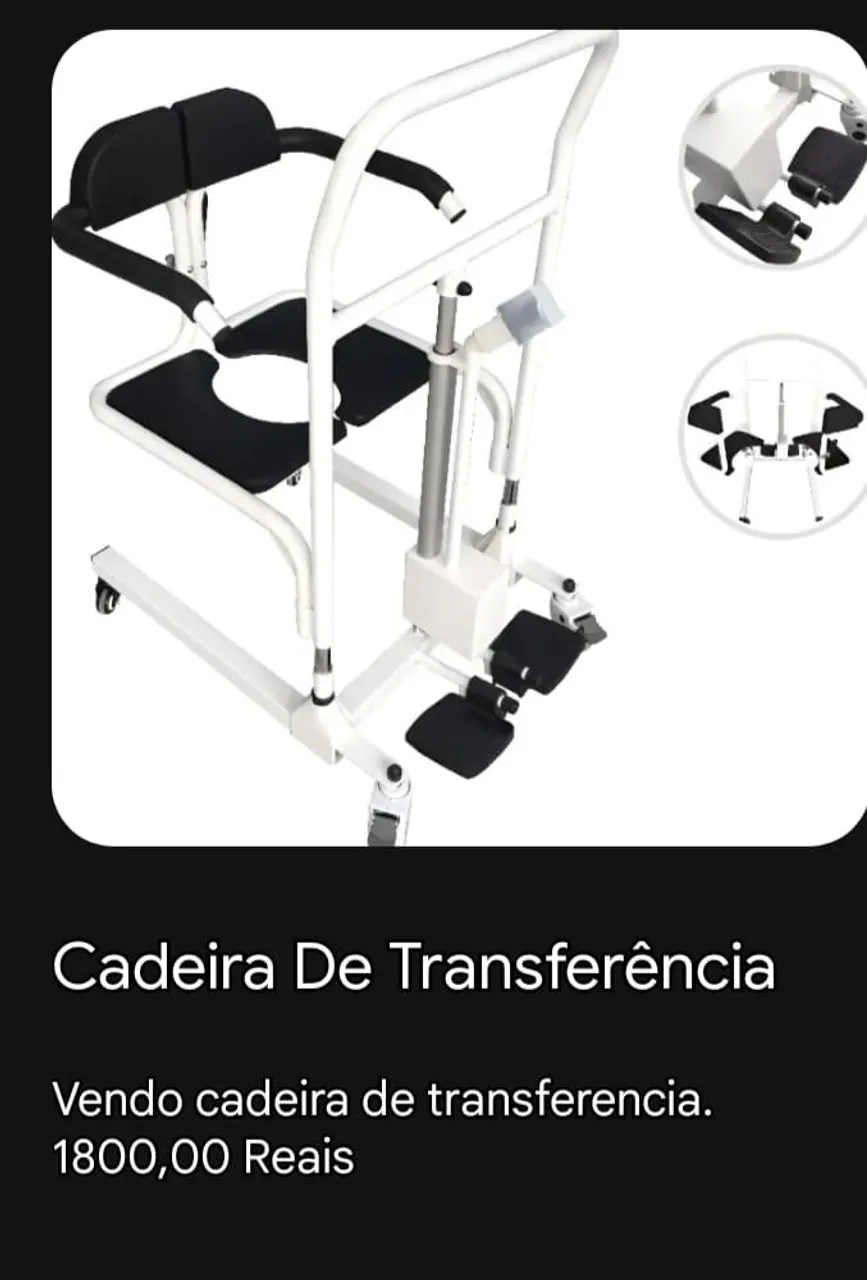Open the transfer chair product photo

459,438
